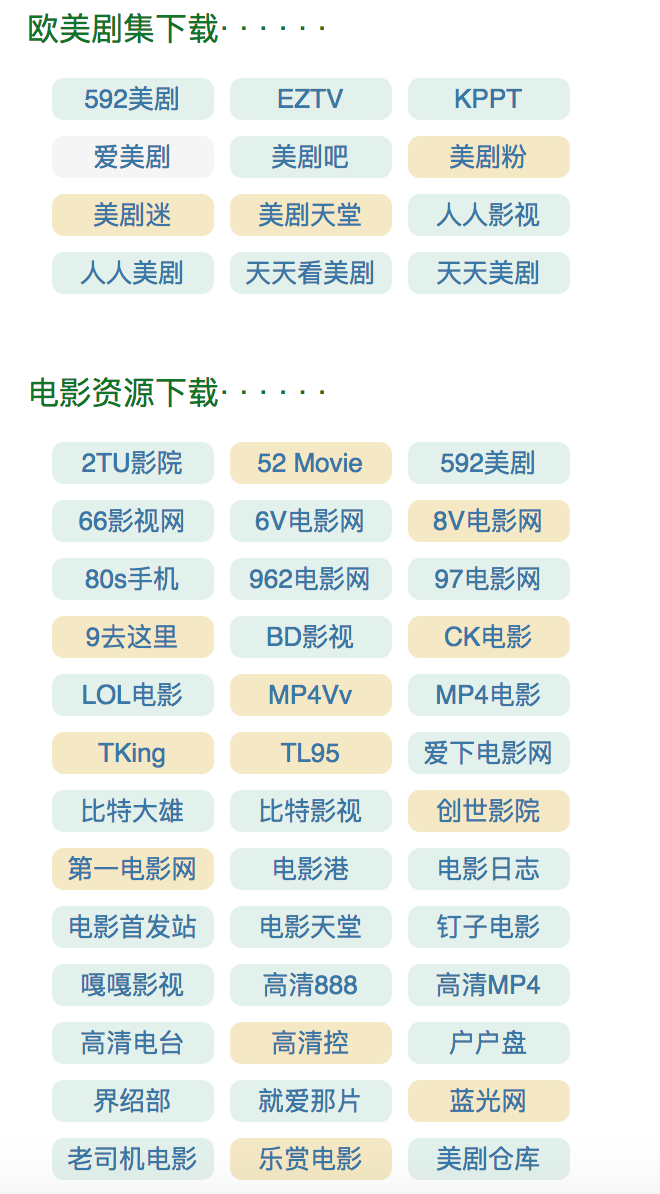Screen dimensions: 660x1194
Task: Select 人人影视 link
Action: point(488,215)
